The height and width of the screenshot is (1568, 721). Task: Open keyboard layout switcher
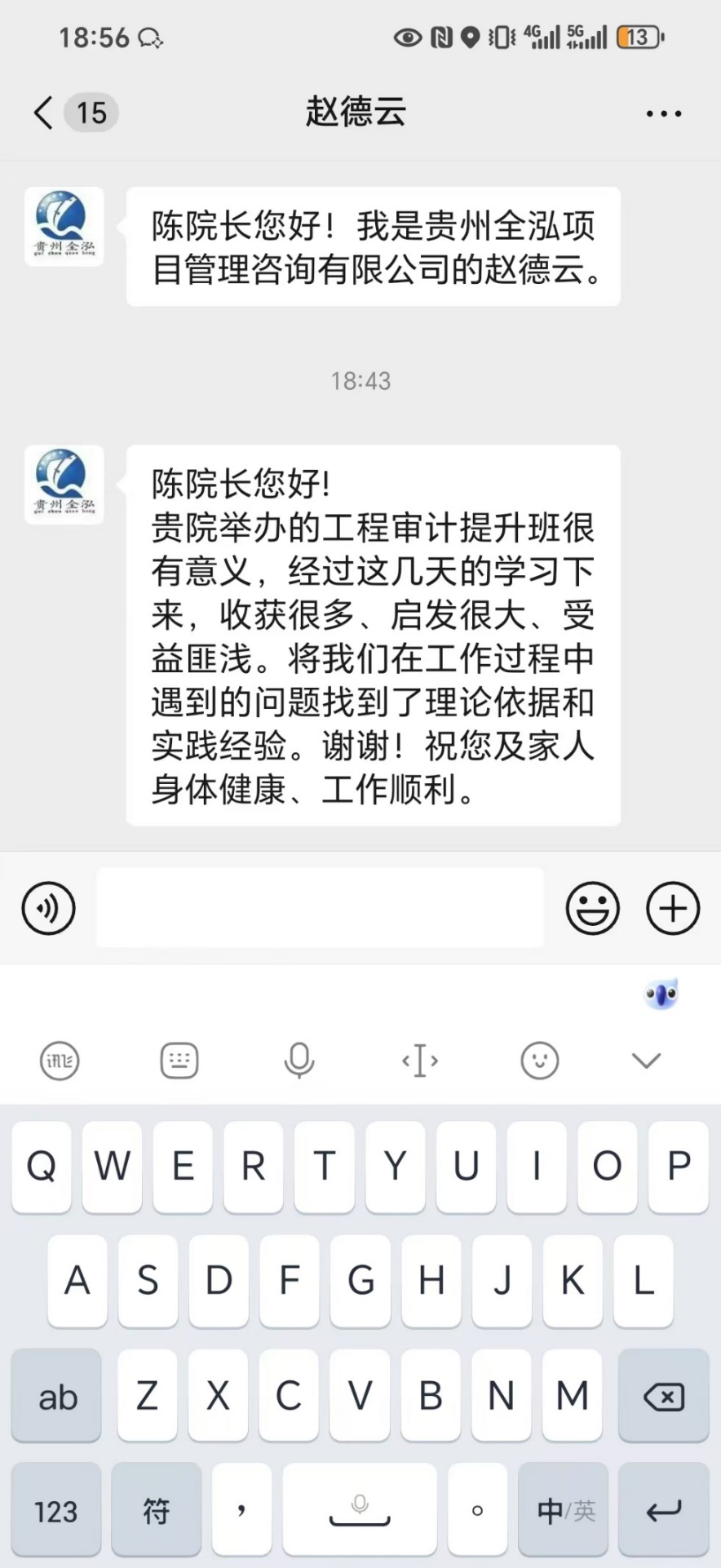(x=179, y=1061)
